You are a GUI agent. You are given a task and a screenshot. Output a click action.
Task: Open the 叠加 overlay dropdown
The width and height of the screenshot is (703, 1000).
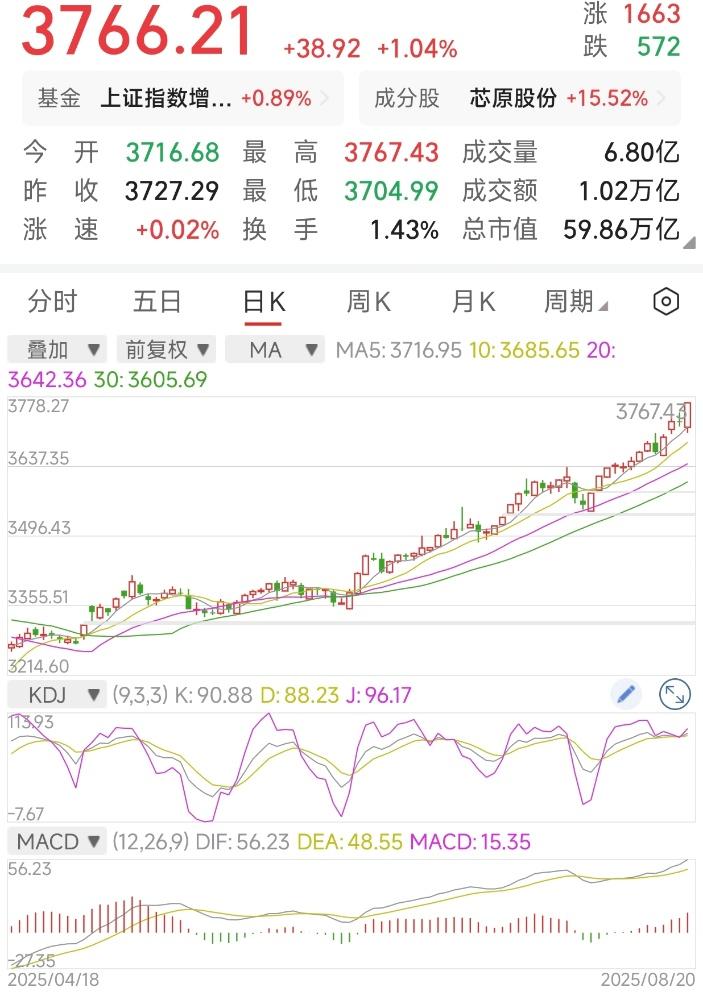pyautogui.click(x=57, y=349)
